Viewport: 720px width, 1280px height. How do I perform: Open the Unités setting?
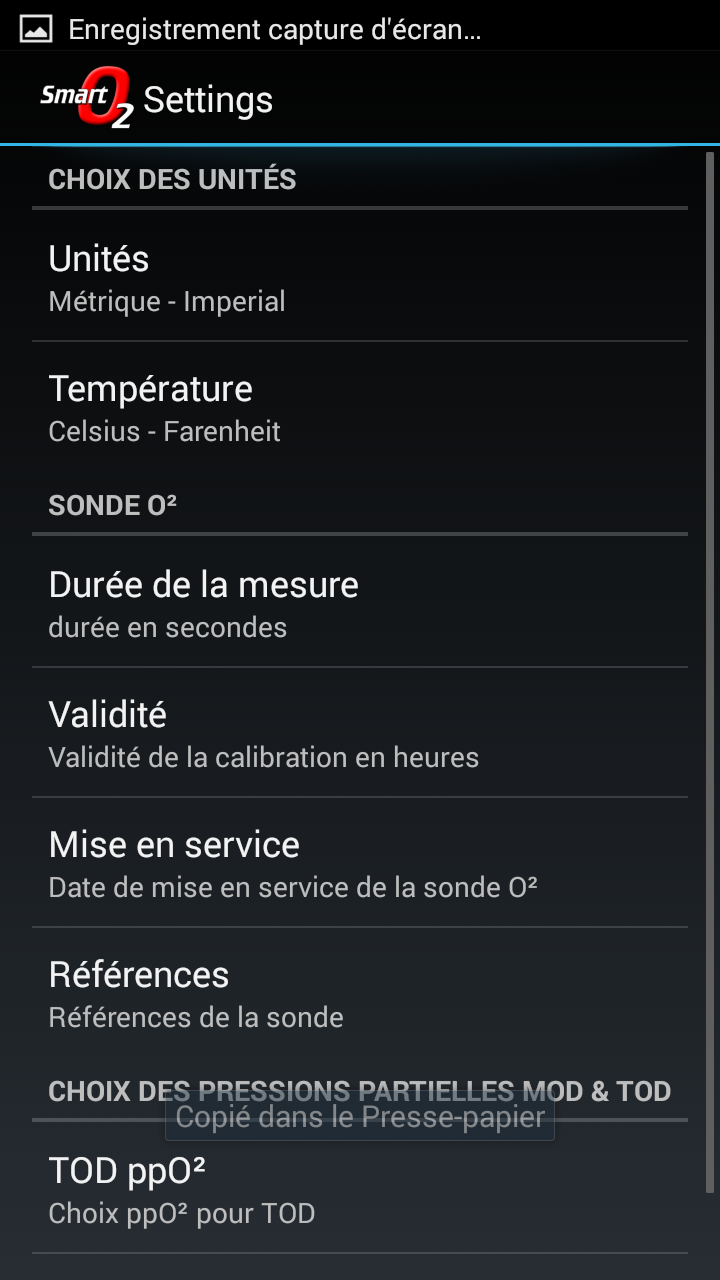point(360,276)
